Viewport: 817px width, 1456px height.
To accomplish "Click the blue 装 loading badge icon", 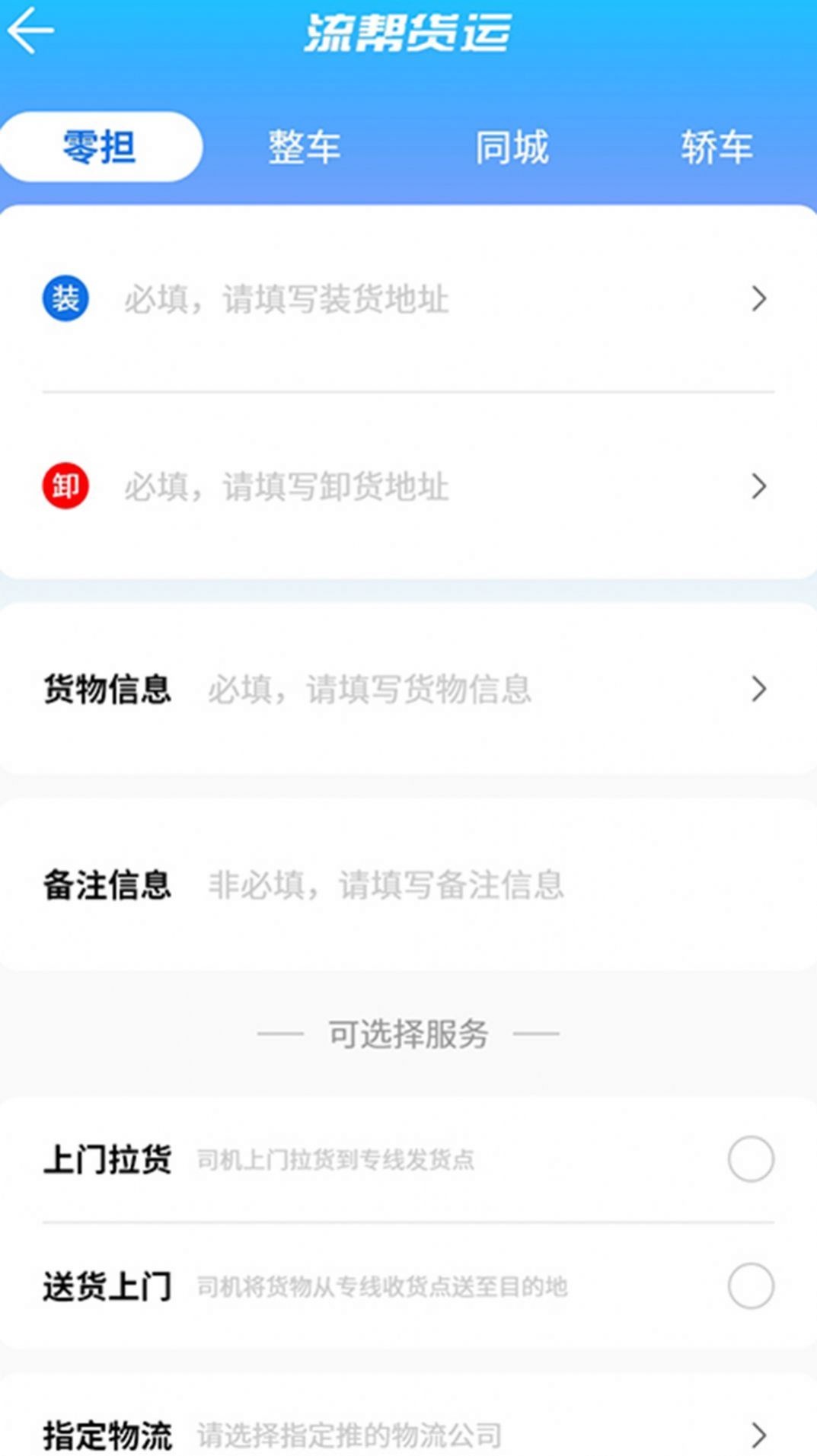I will point(65,298).
